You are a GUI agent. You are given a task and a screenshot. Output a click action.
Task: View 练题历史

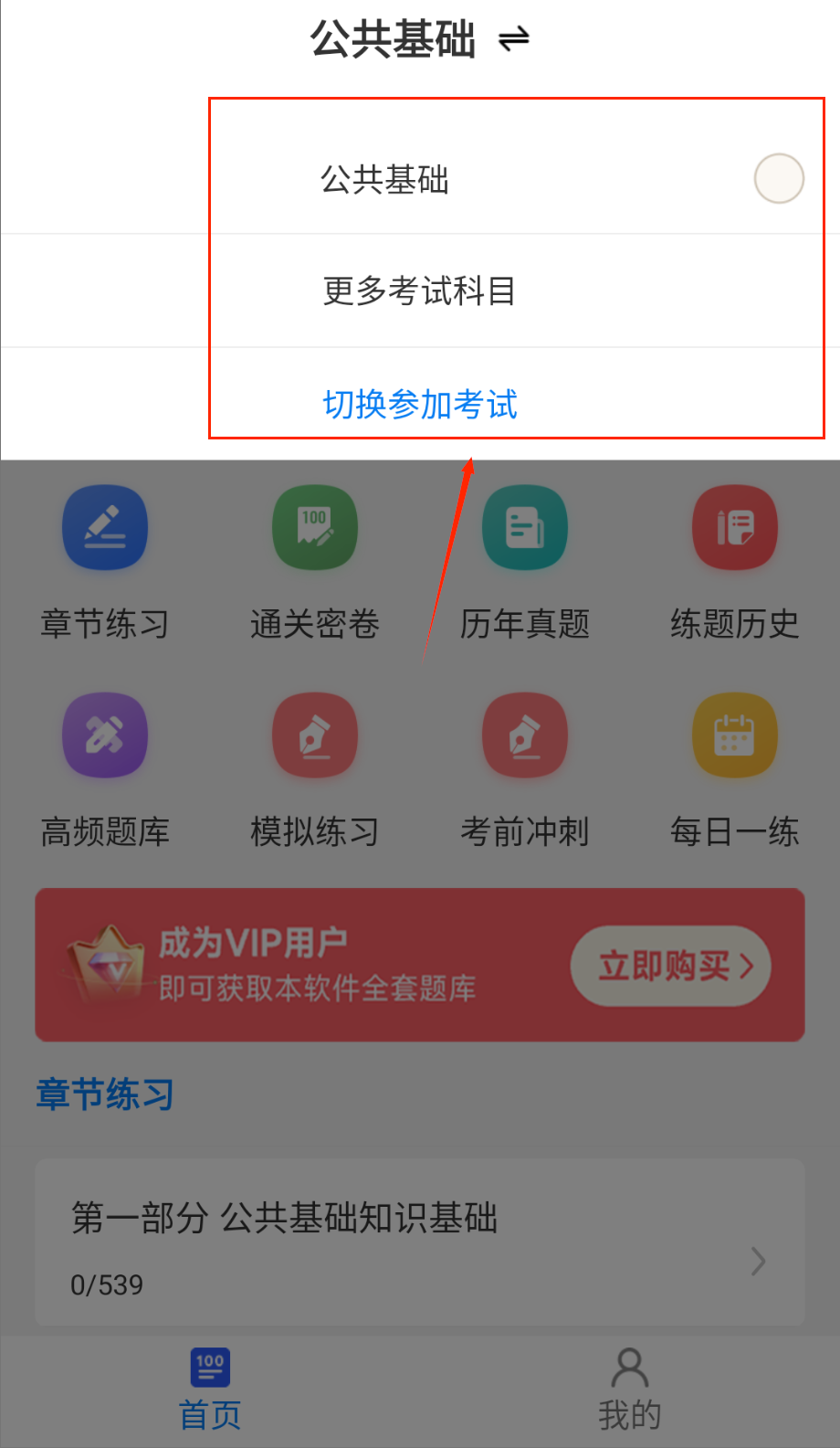(x=735, y=529)
